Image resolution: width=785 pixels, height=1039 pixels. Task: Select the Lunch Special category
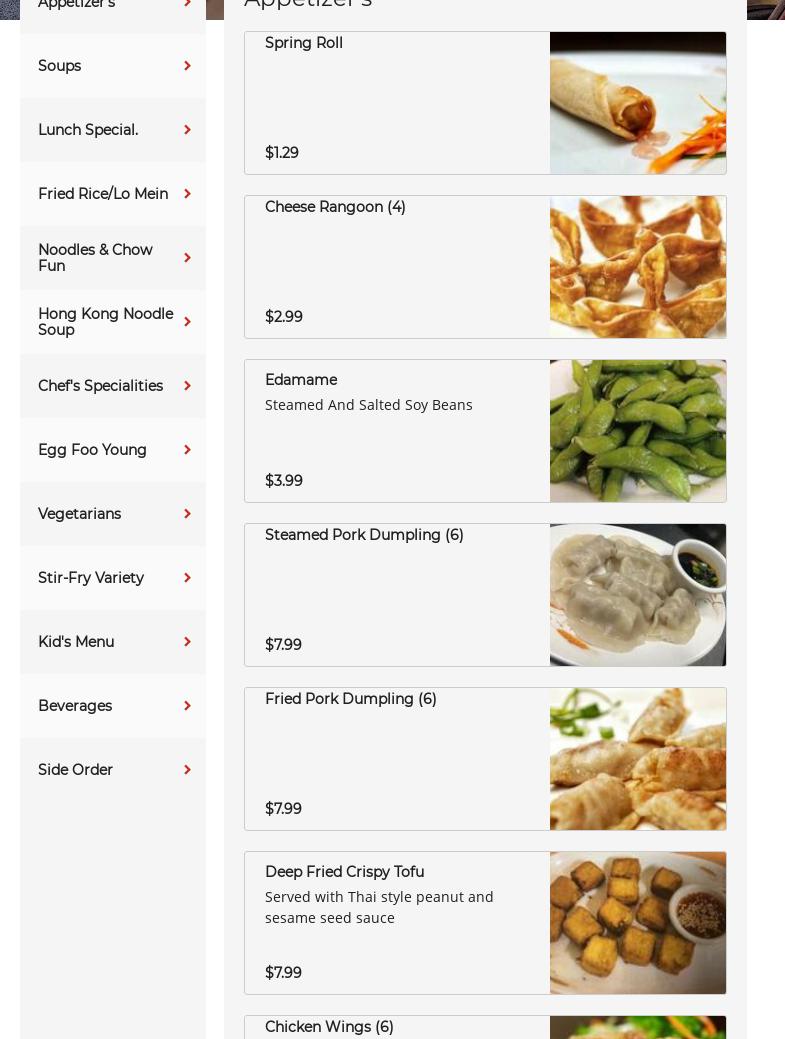pyautogui.click(x=112, y=130)
